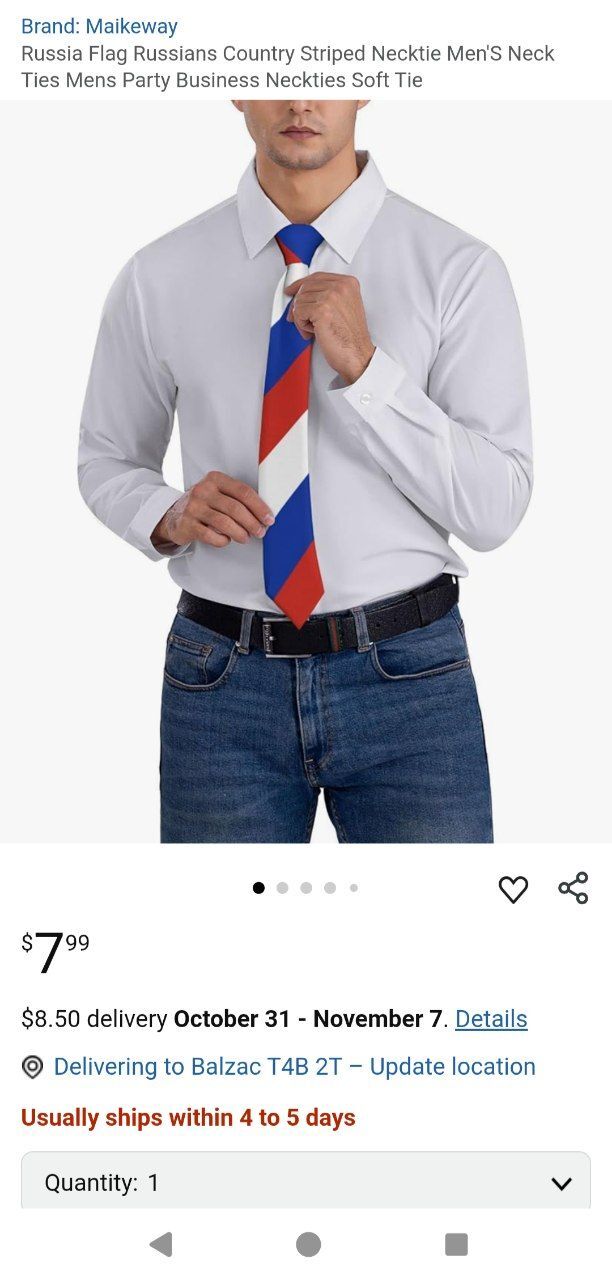Expand the Quantity dropdown
This screenshot has height=1280, width=612.
coord(306,1183)
